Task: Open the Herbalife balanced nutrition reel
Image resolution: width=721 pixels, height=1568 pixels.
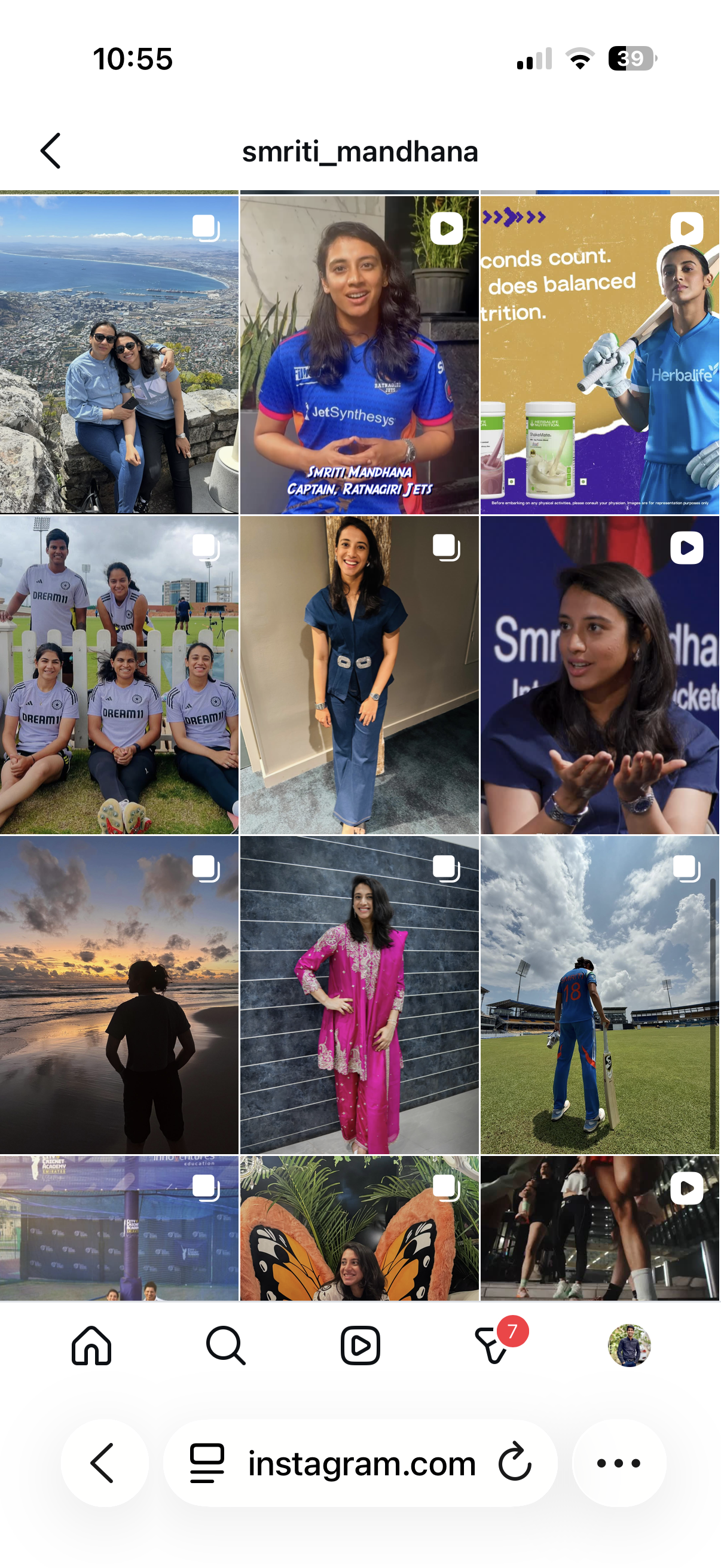Action: point(600,355)
